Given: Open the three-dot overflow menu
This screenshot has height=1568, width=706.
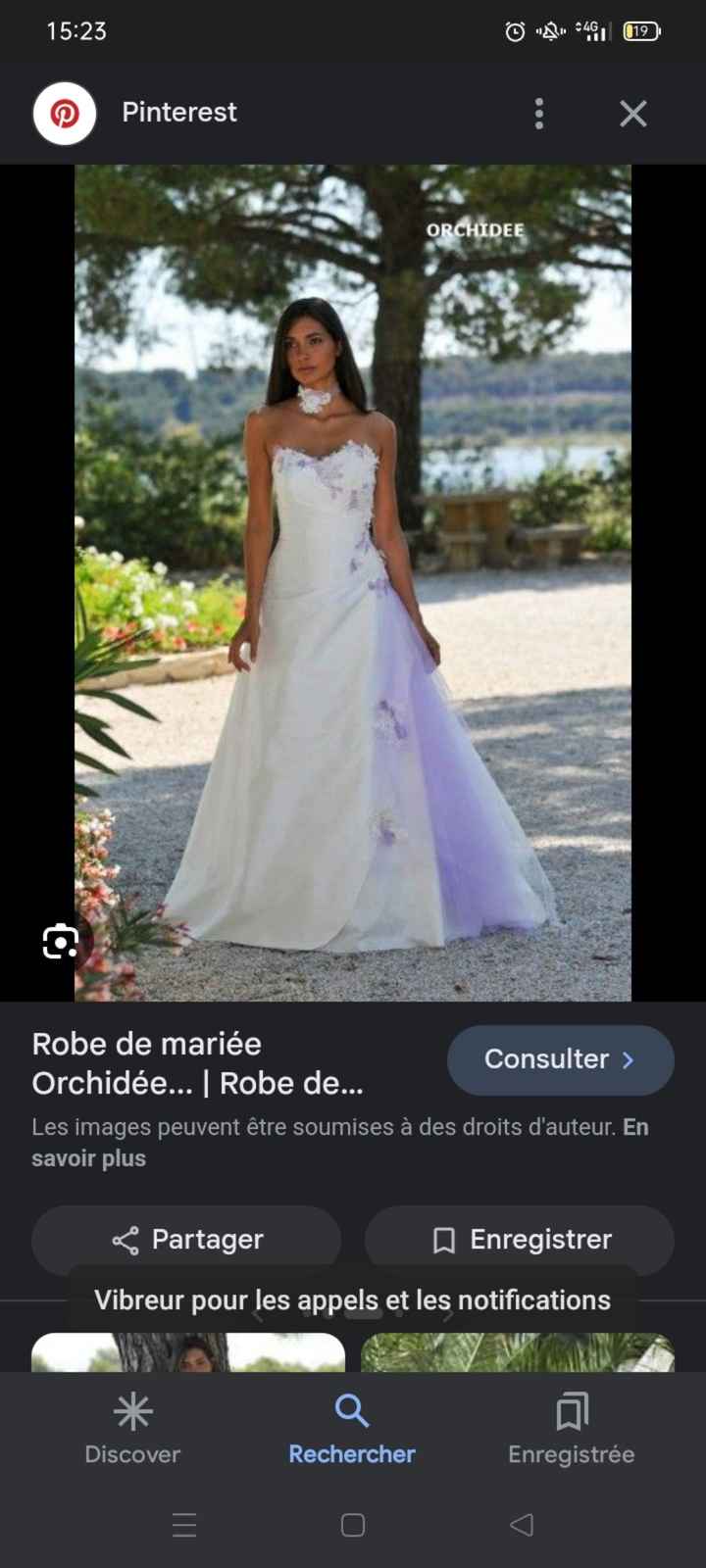Looking at the screenshot, I should pos(538,114).
